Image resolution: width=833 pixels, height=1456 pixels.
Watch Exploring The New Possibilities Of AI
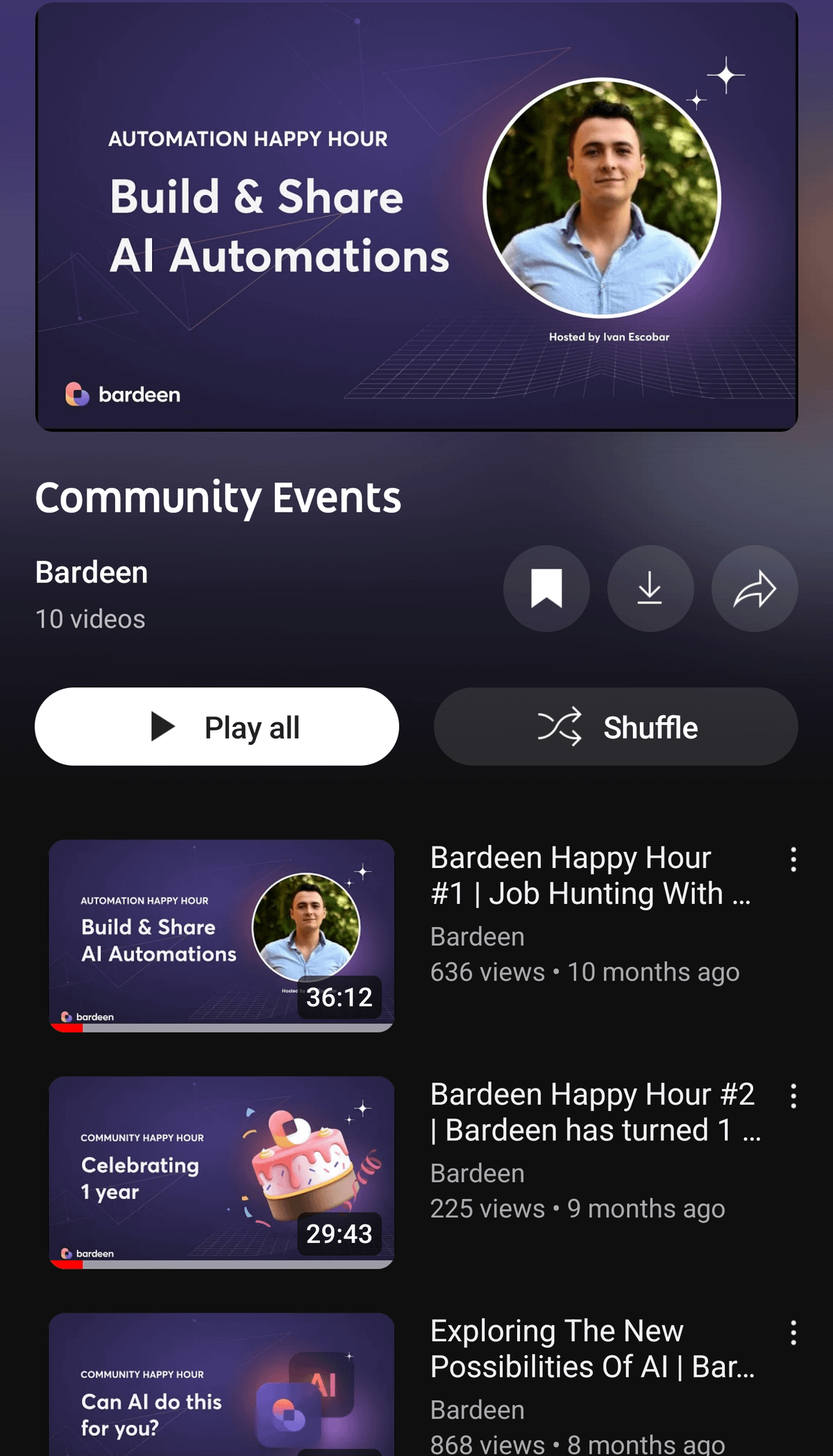coord(221,1385)
